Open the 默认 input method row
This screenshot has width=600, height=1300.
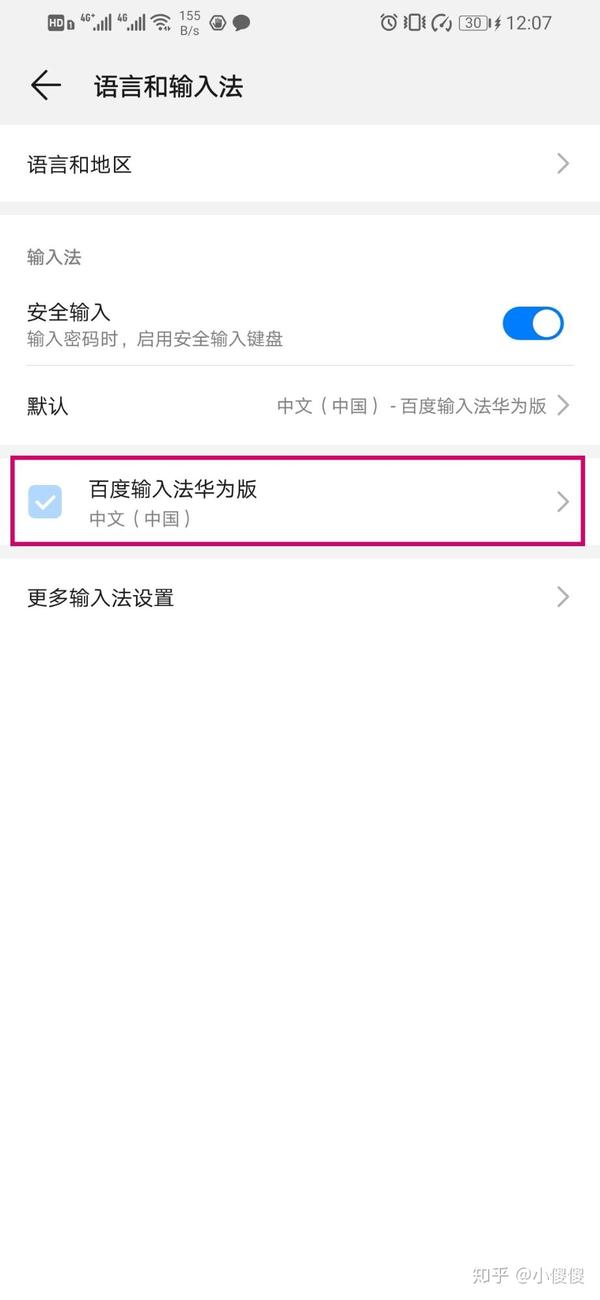click(300, 406)
